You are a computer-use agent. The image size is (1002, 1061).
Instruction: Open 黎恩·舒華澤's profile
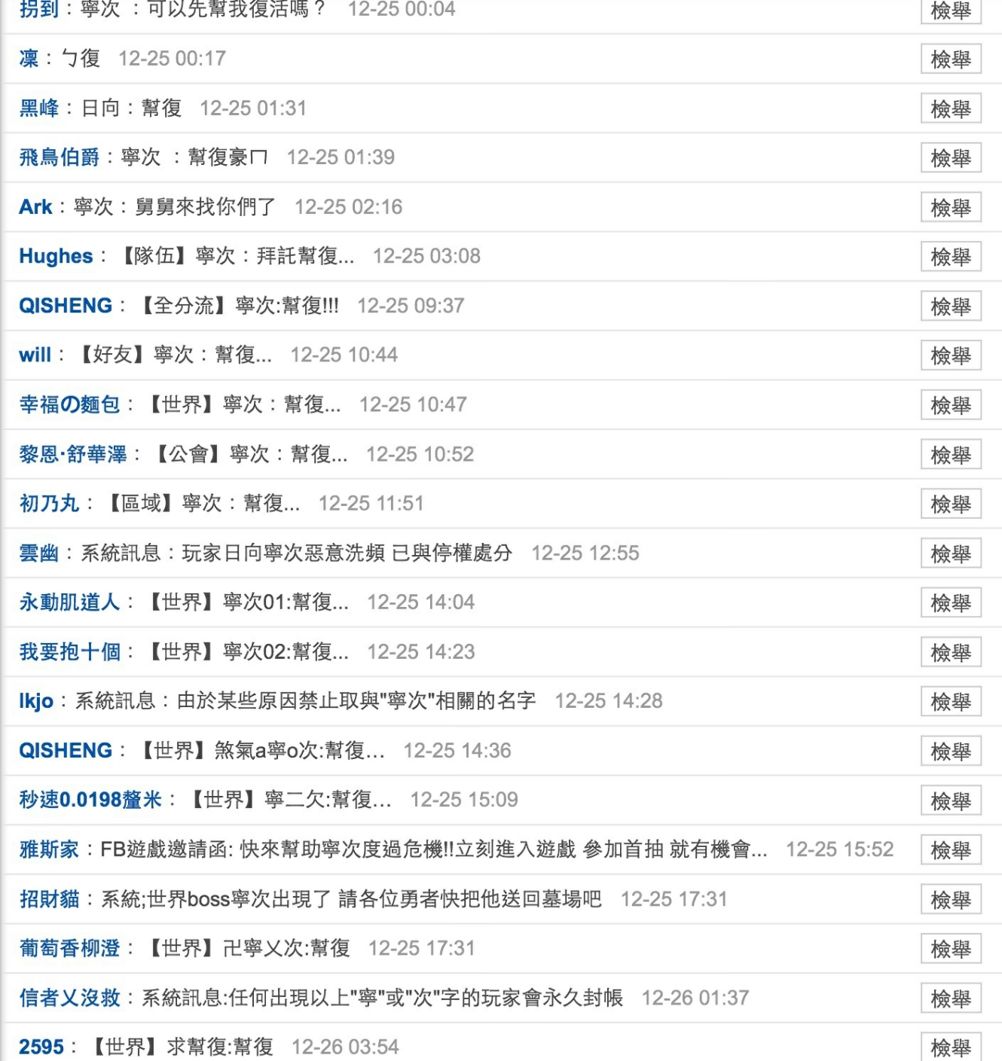coord(72,454)
